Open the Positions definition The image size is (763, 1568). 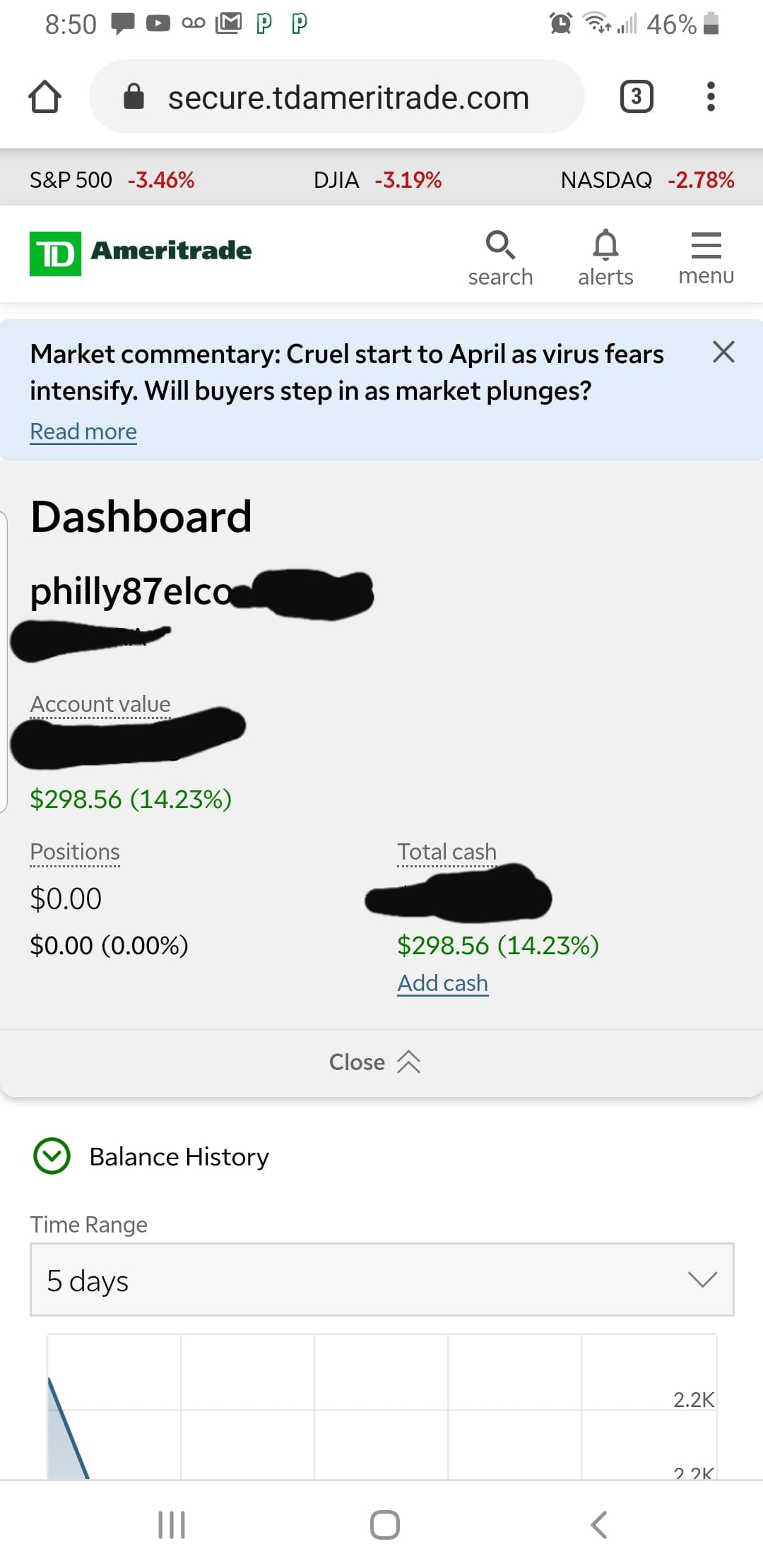click(75, 852)
